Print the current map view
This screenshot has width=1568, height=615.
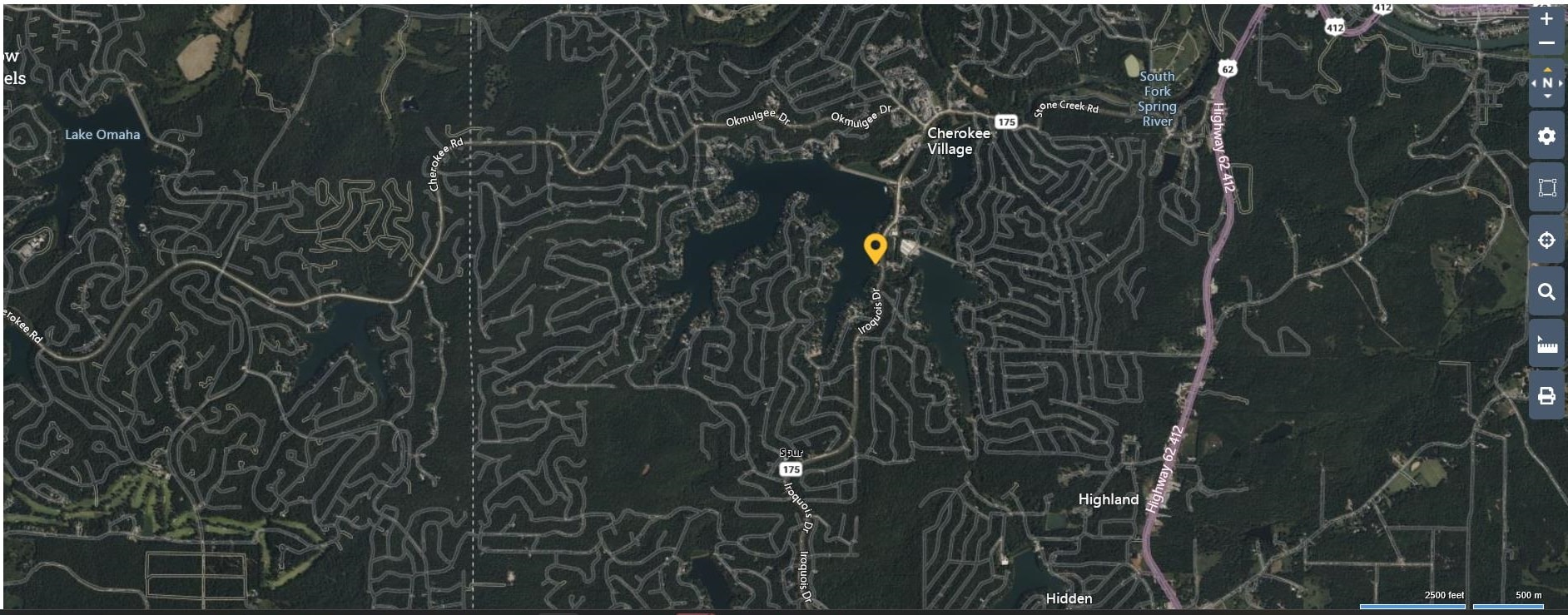(1546, 396)
